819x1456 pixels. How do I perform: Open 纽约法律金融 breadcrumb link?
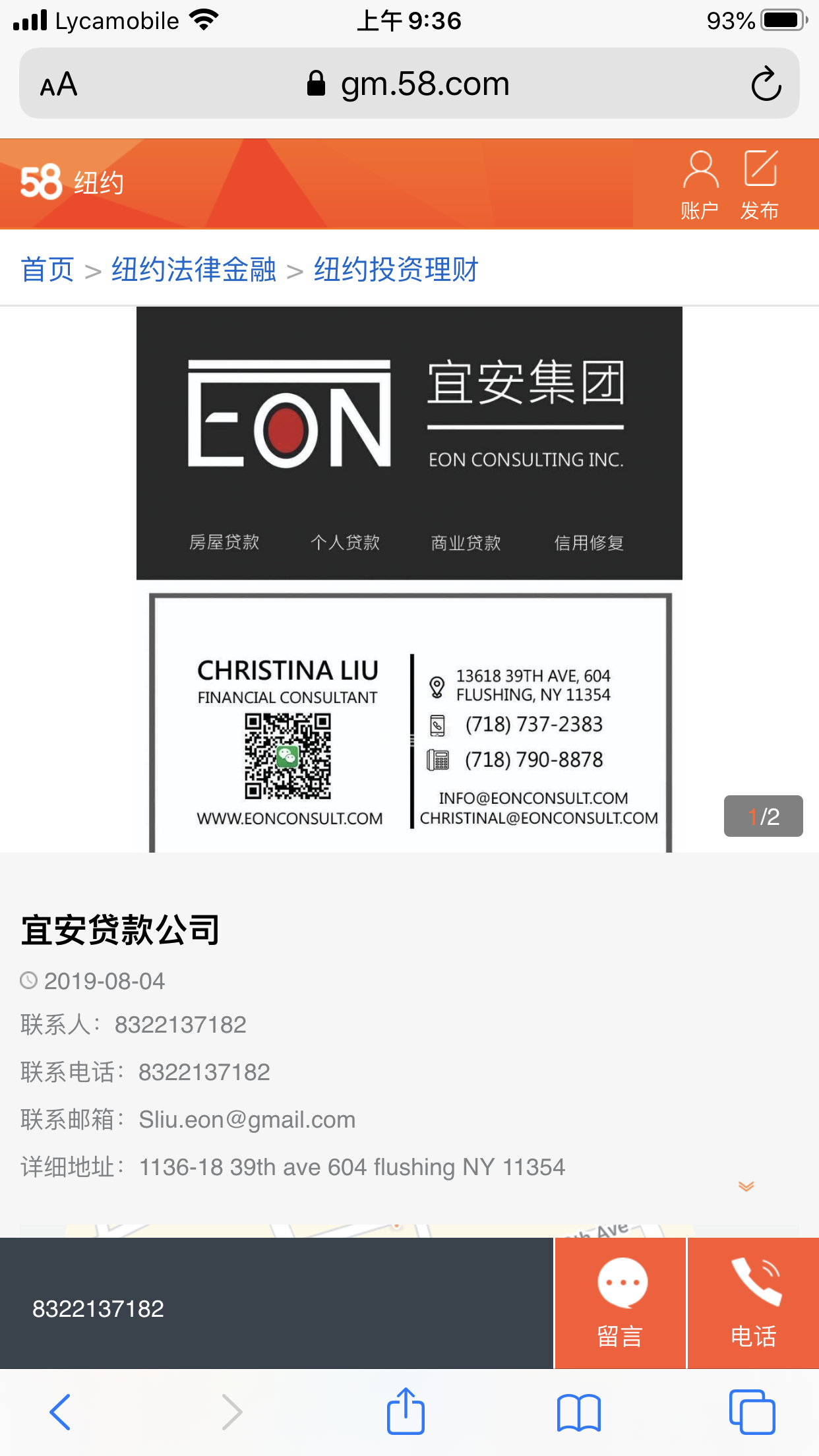point(194,270)
